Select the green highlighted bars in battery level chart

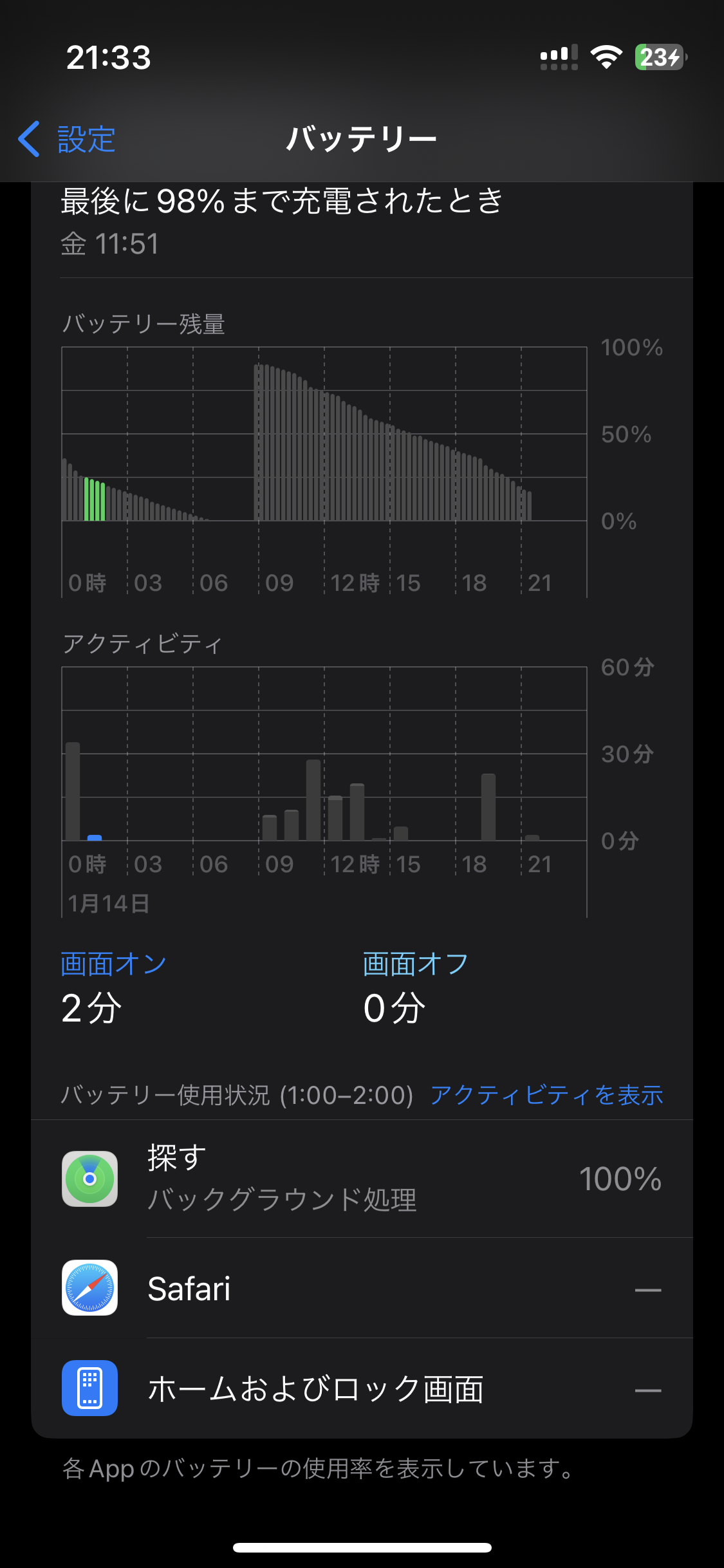[x=95, y=500]
